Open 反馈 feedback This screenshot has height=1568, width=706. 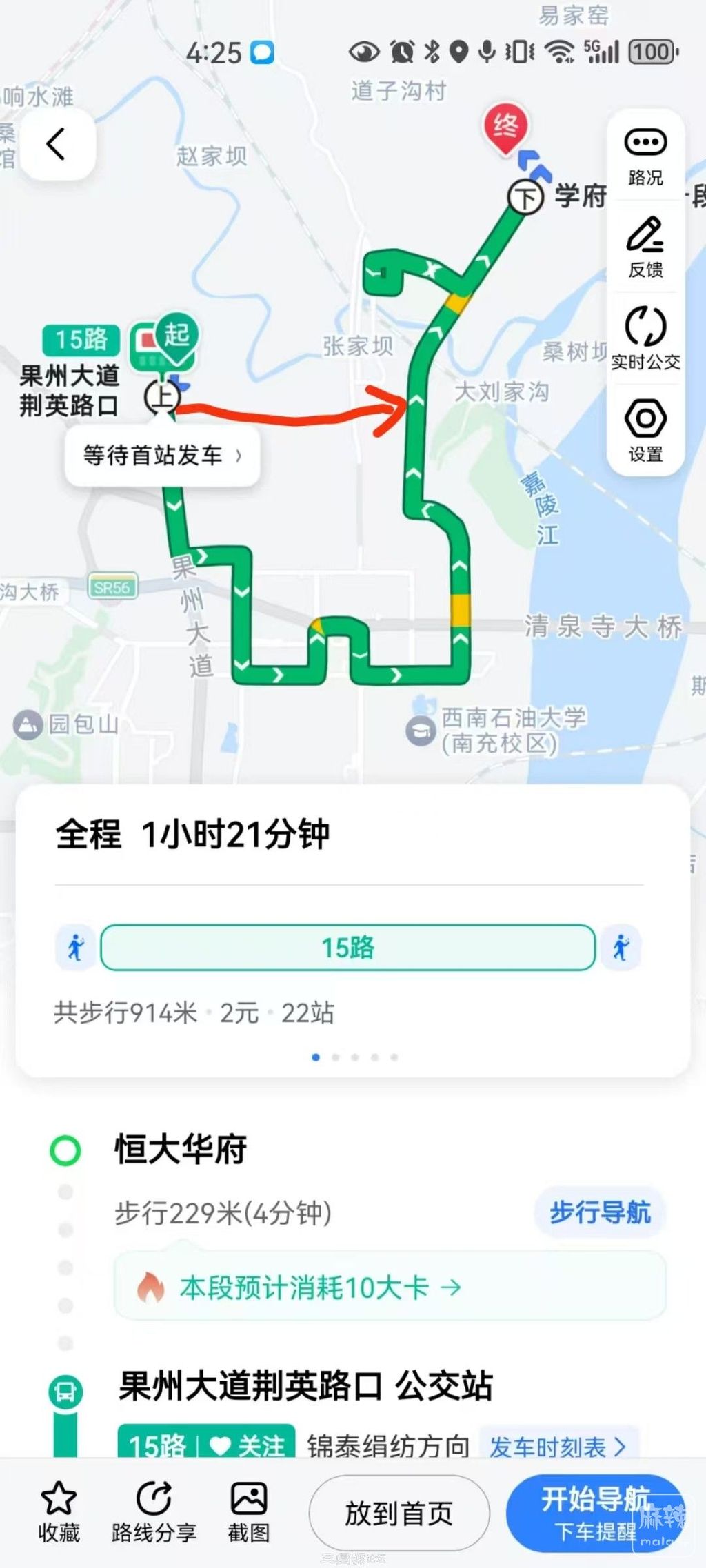pos(645,247)
